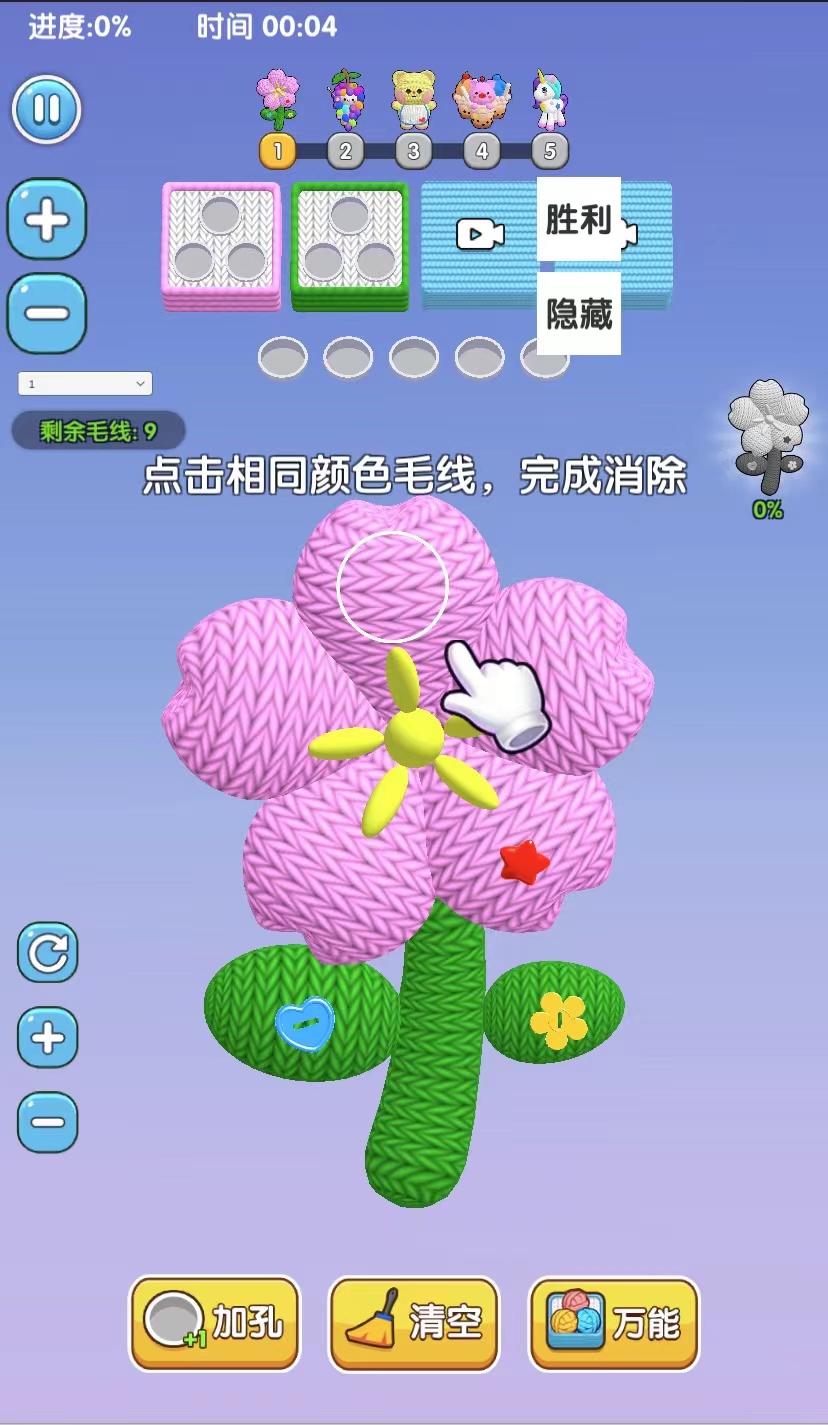828x1425 pixels.
Task: Use the 加孔 add-hole booster
Action: pyautogui.click(x=214, y=1323)
